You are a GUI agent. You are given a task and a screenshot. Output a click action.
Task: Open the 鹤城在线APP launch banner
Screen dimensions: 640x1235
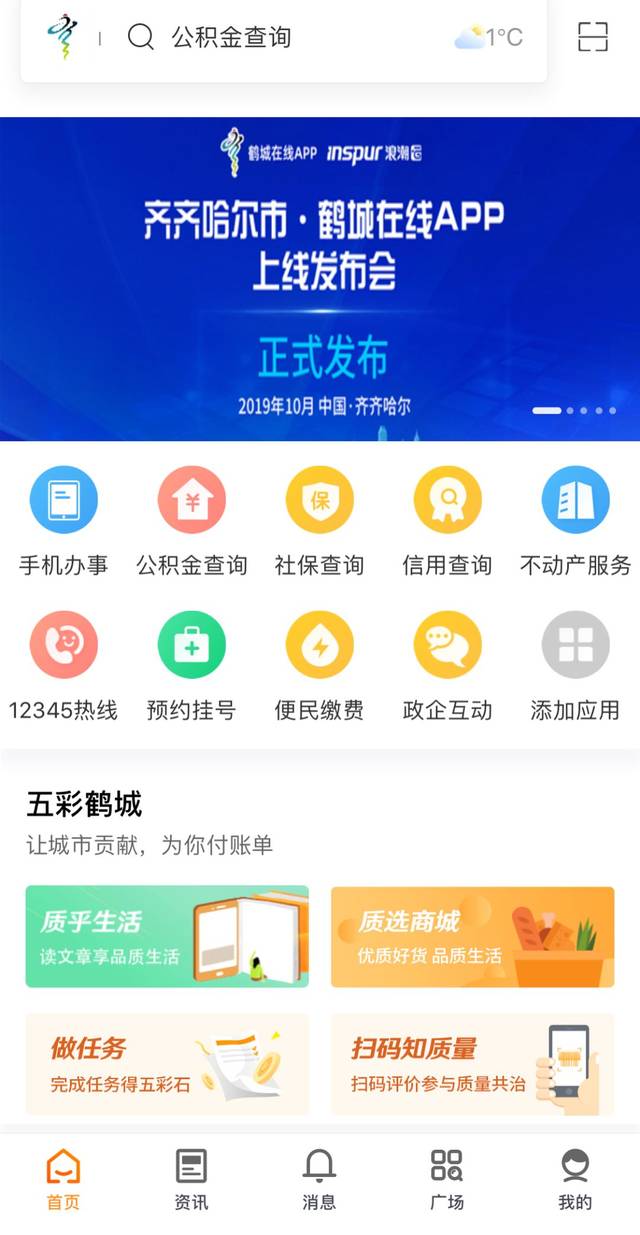coord(320,279)
